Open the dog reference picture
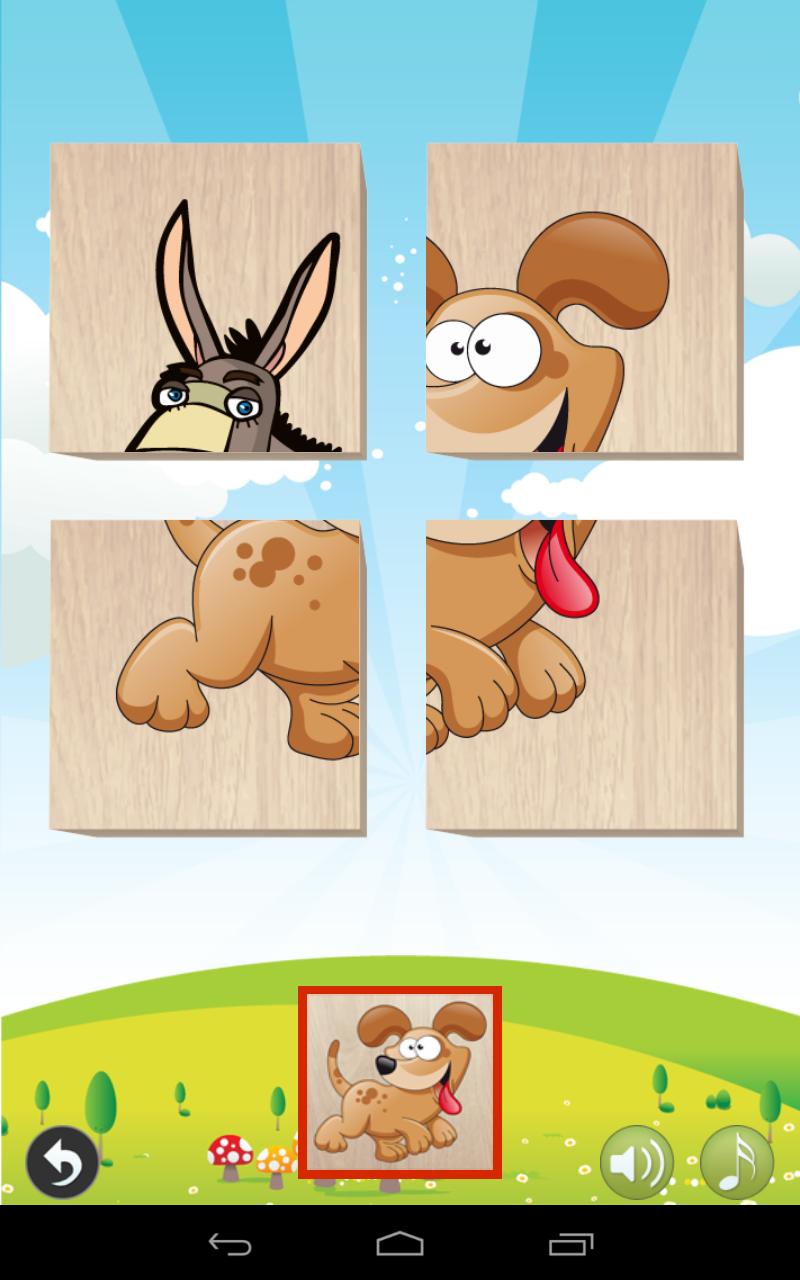The width and height of the screenshot is (800, 1280). tap(400, 1082)
